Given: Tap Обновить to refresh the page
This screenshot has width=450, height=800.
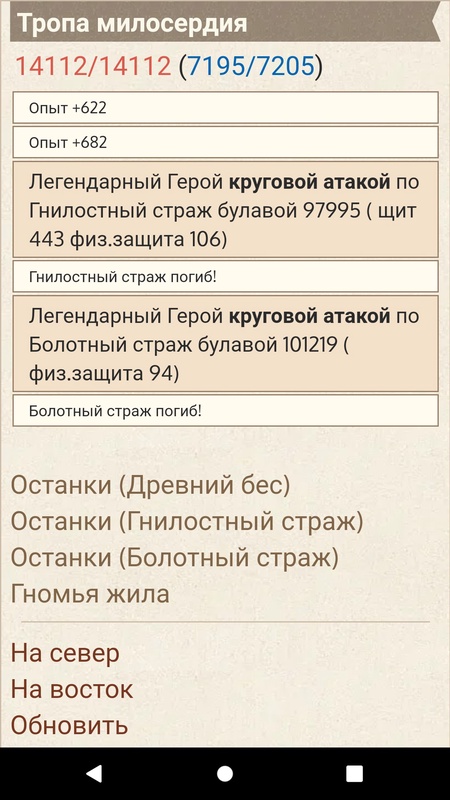Looking at the screenshot, I should point(69,725).
